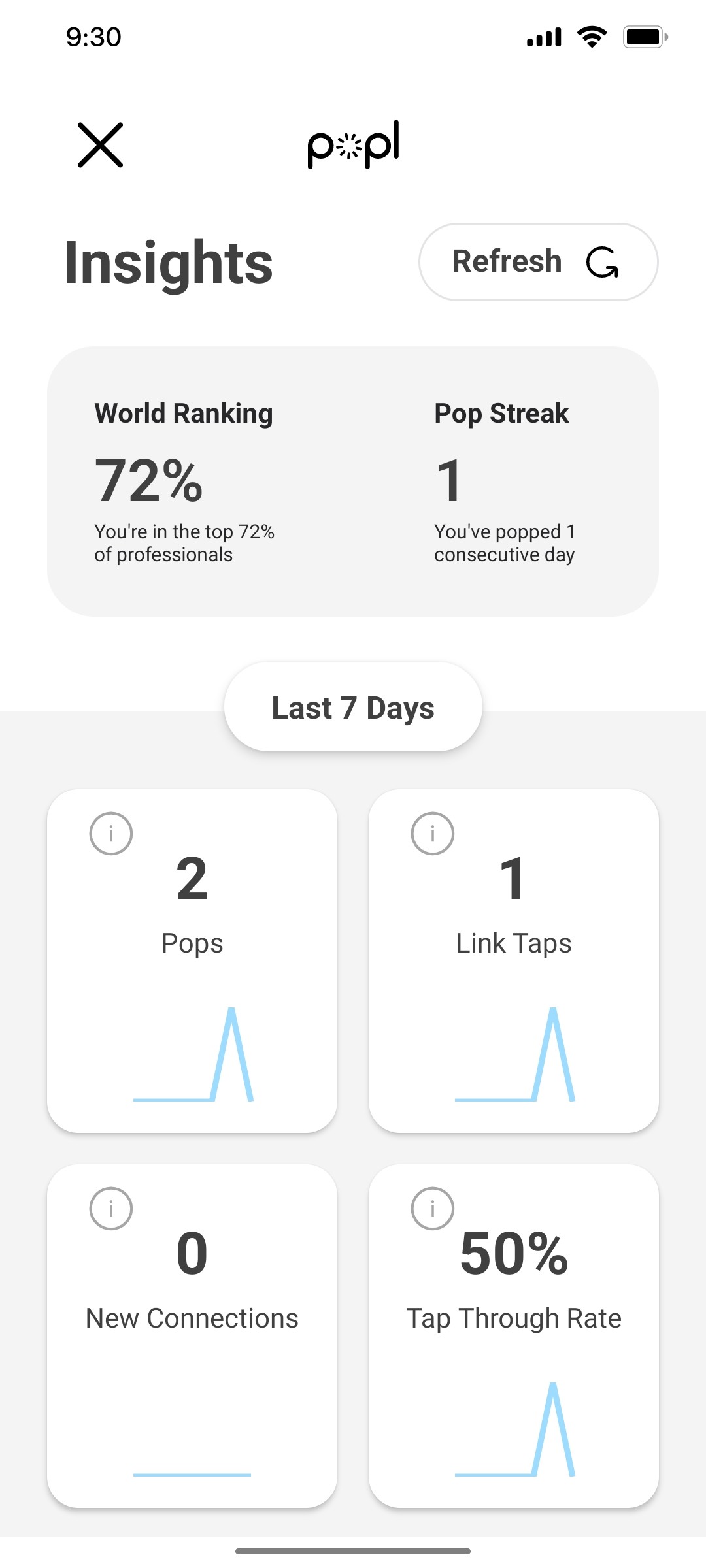Tap the info icon on Tap Through Rate
The image size is (706, 1568).
[x=433, y=1209]
